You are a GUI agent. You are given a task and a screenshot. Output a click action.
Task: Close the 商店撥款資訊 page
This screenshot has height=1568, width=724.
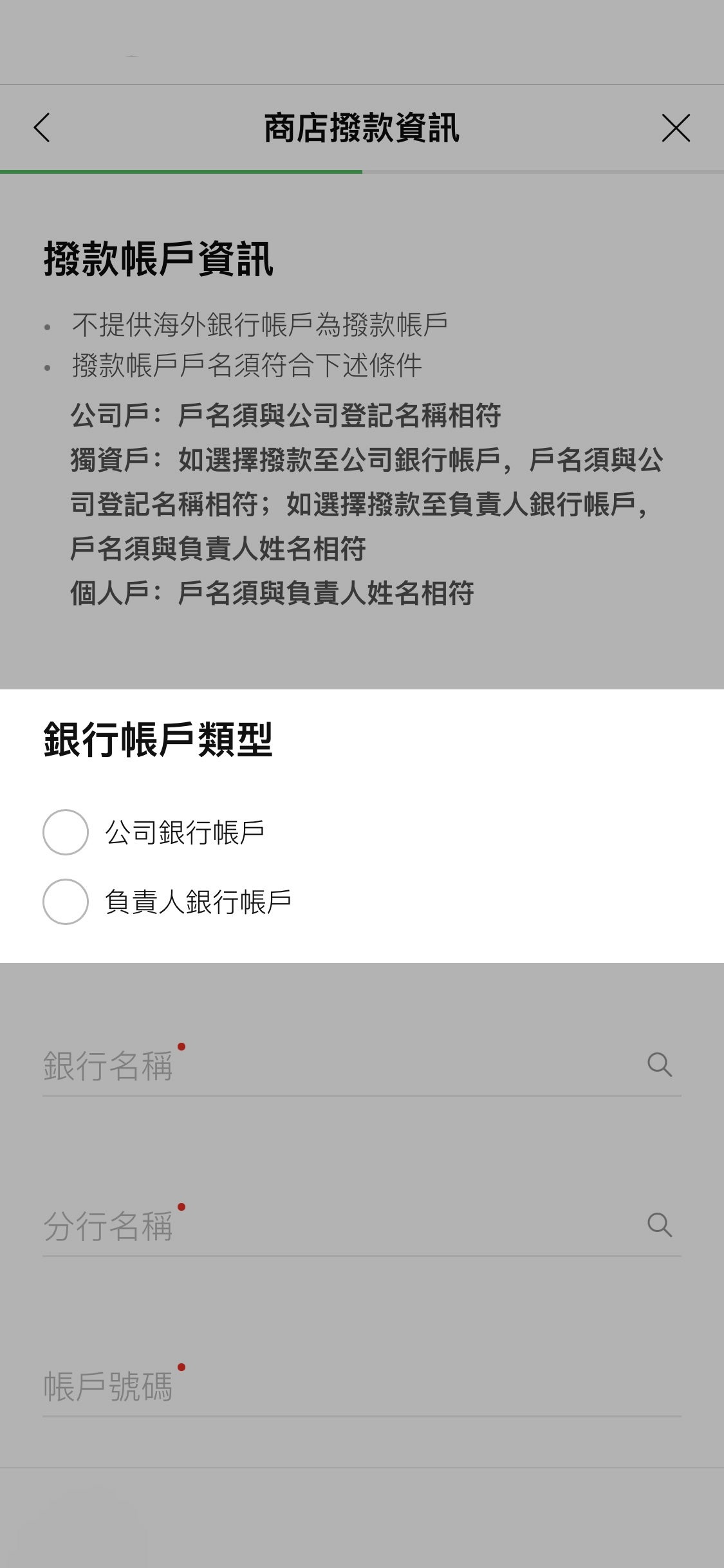(676, 127)
